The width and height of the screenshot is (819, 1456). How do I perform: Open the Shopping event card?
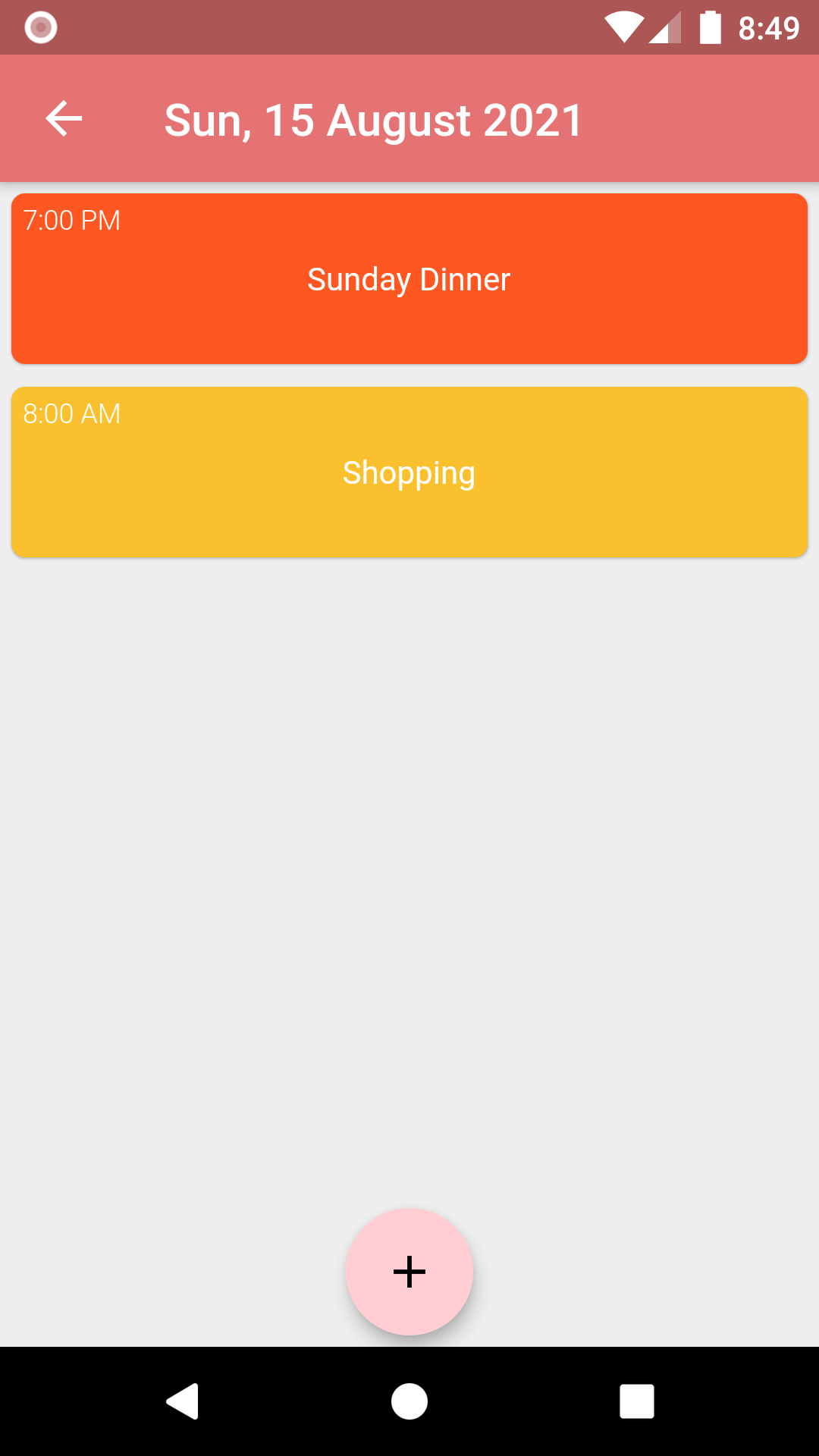(x=409, y=472)
